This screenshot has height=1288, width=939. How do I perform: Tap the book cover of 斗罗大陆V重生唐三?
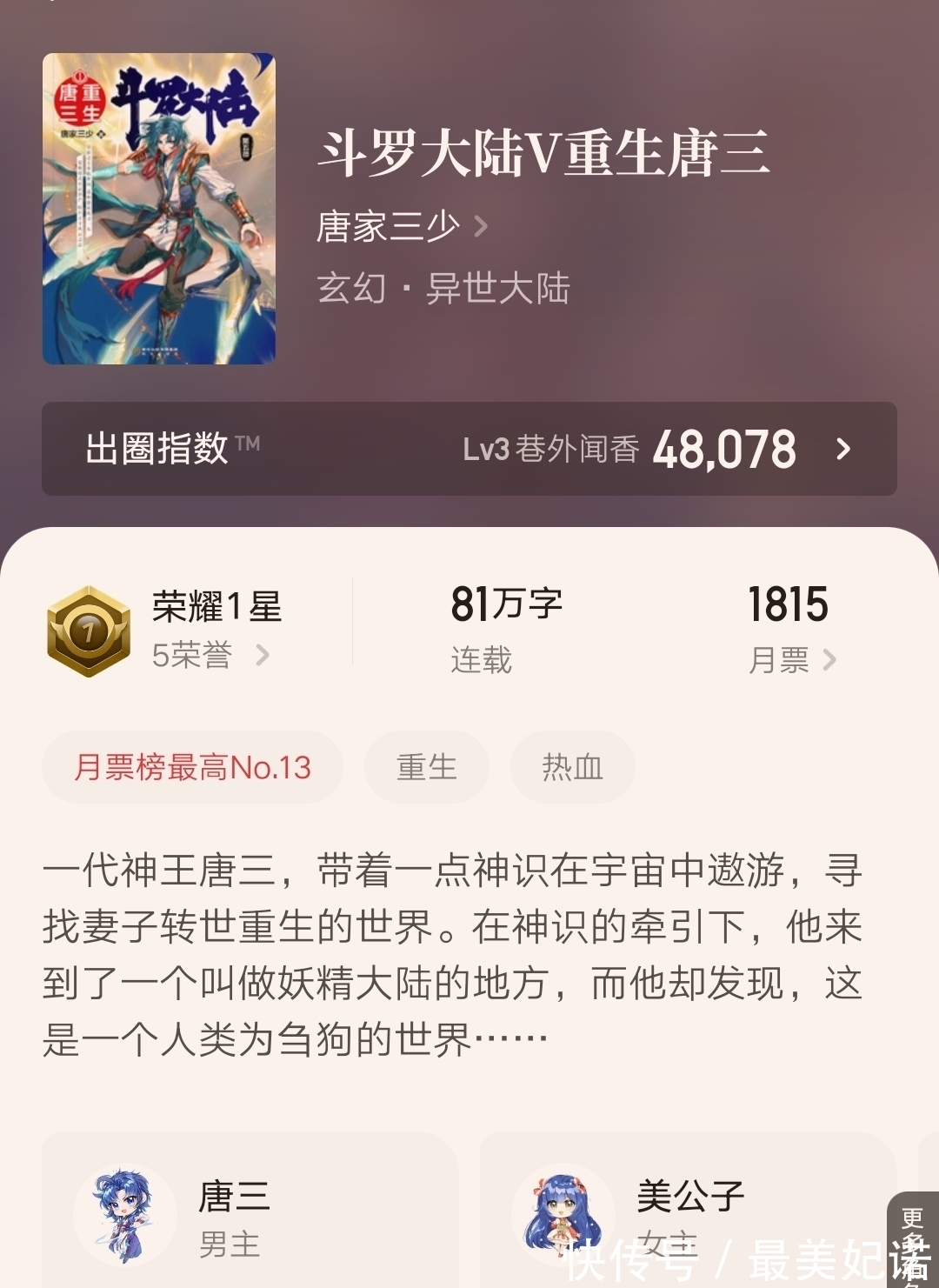click(160, 204)
